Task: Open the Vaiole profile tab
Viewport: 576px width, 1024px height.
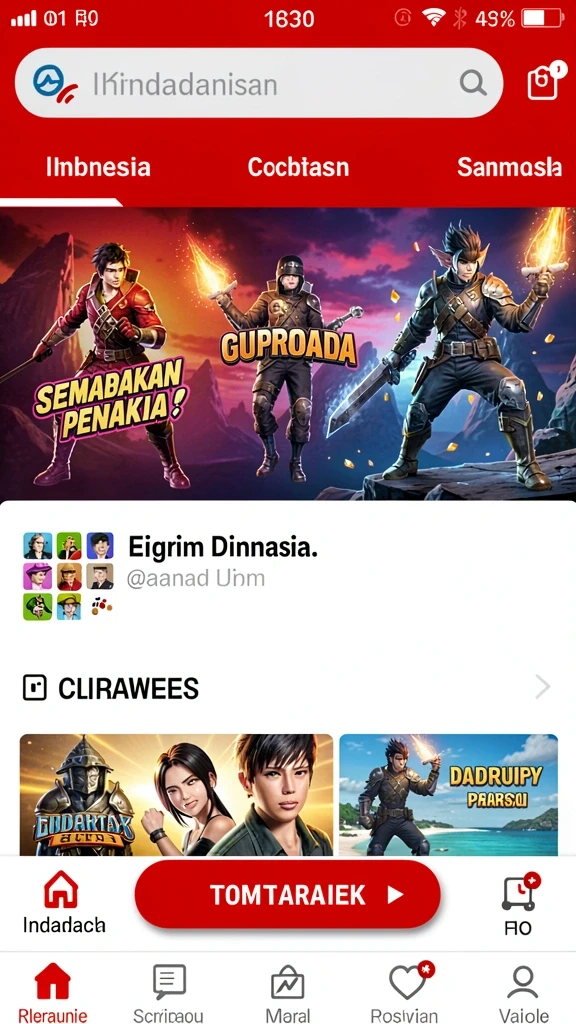Action: 524,991
